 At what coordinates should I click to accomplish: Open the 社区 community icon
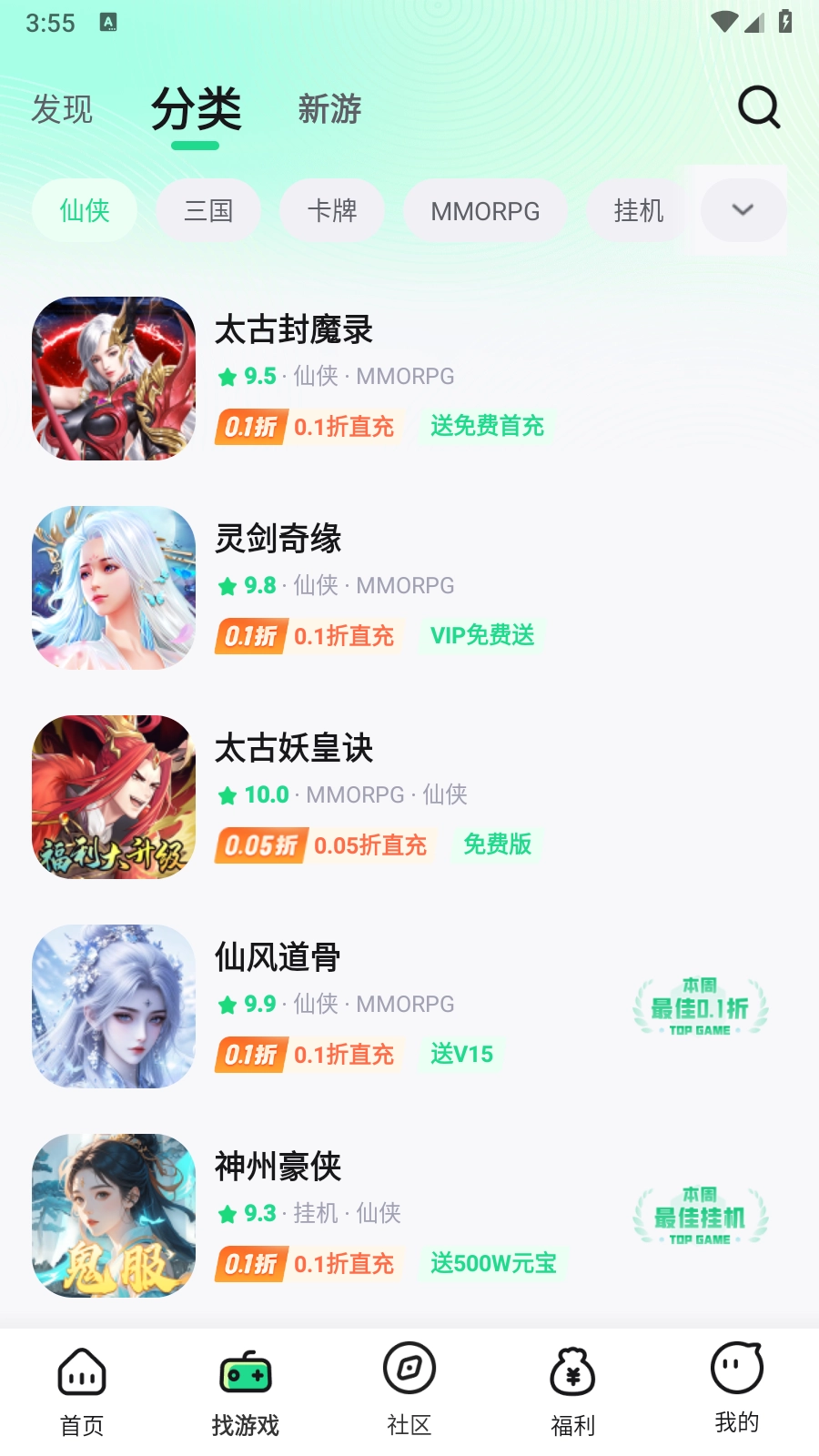click(409, 1368)
